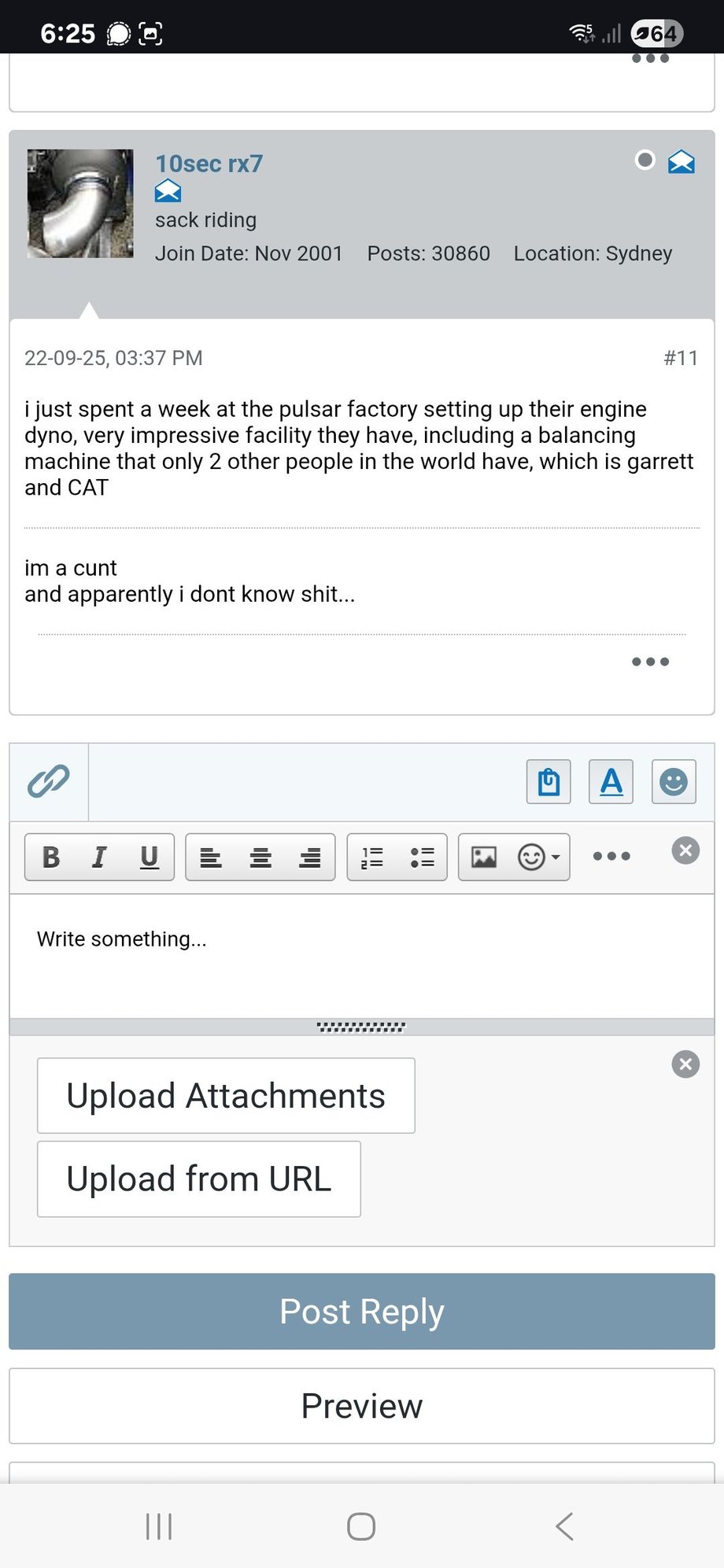Submit with Post Reply button
Image resolution: width=724 pixels, height=1568 pixels.
click(x=362, y=1312)
